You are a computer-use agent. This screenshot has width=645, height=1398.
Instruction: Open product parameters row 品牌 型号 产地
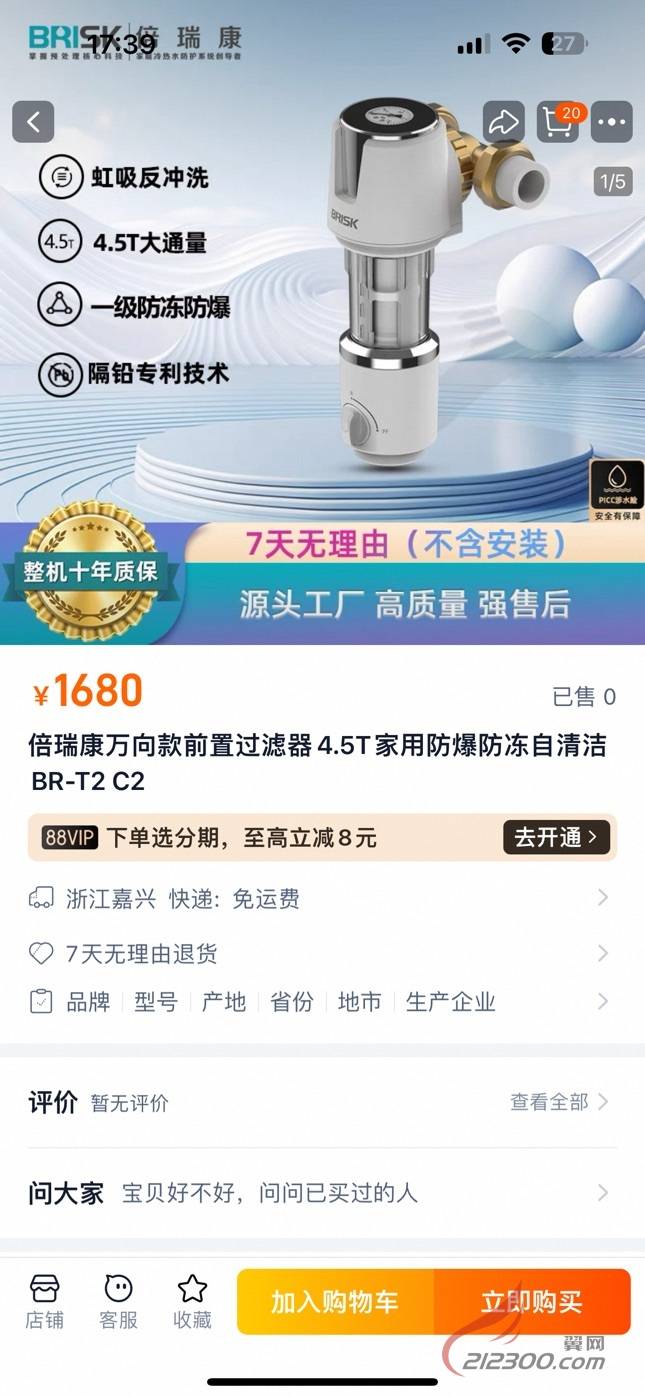click(320, 1002)
